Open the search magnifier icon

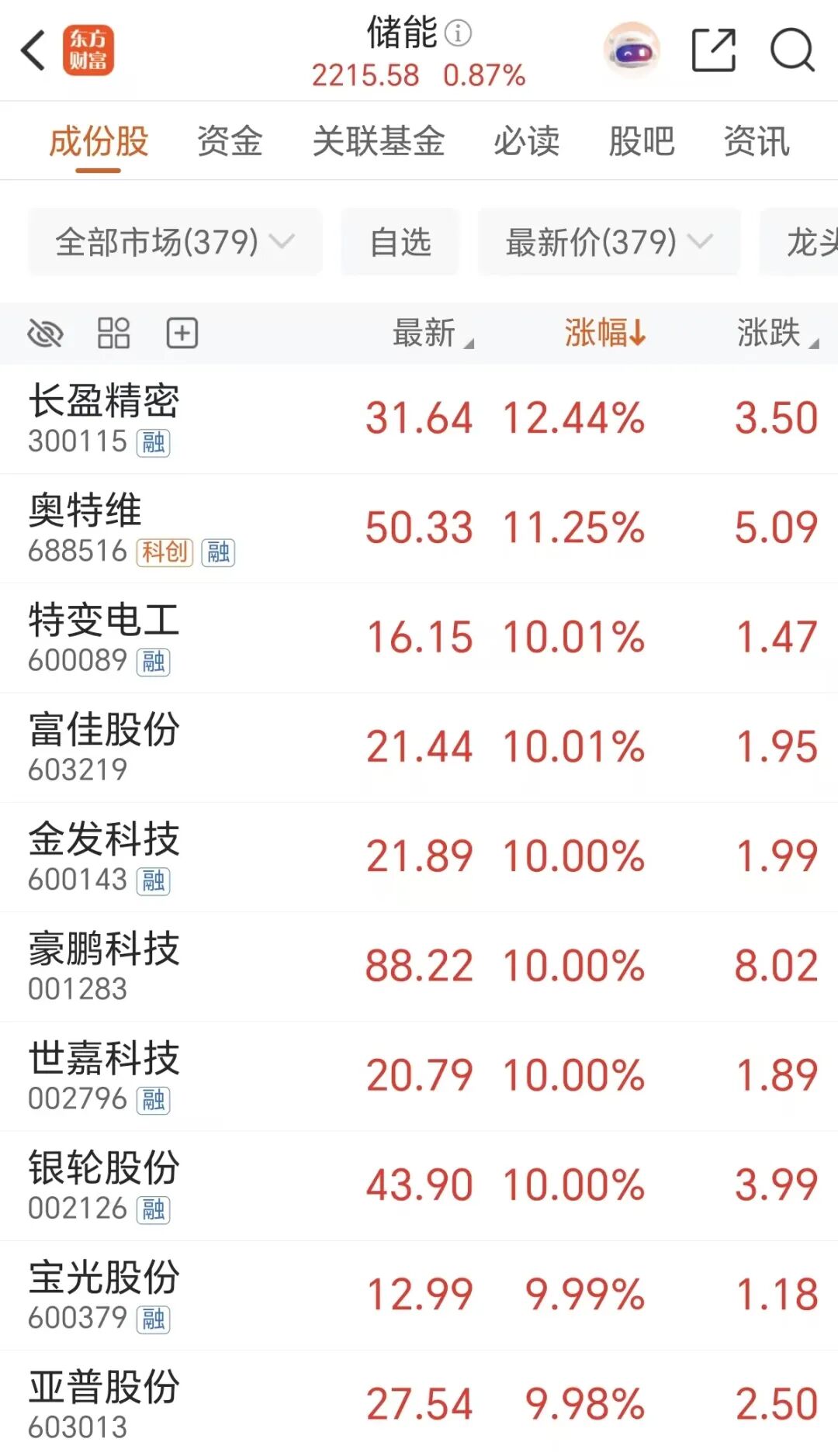[x=792, y=51]
